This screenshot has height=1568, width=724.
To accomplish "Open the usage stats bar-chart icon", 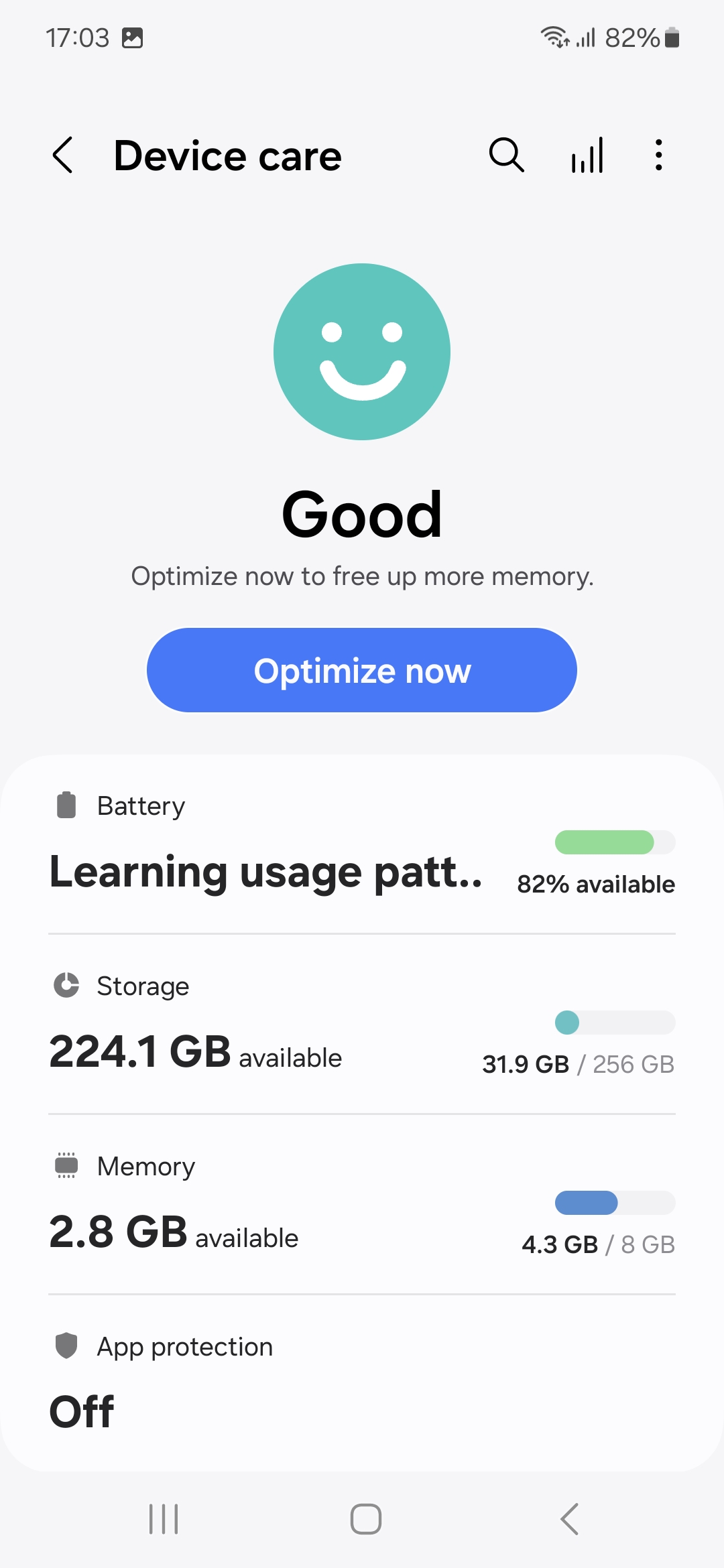I will click(587, 155).
